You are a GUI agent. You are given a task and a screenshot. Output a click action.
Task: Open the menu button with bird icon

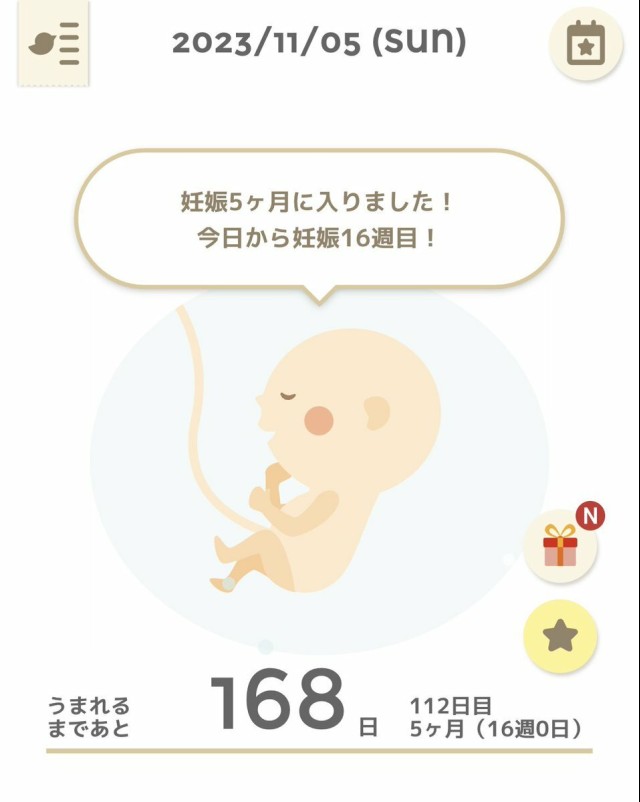click(x=54, y=44)
